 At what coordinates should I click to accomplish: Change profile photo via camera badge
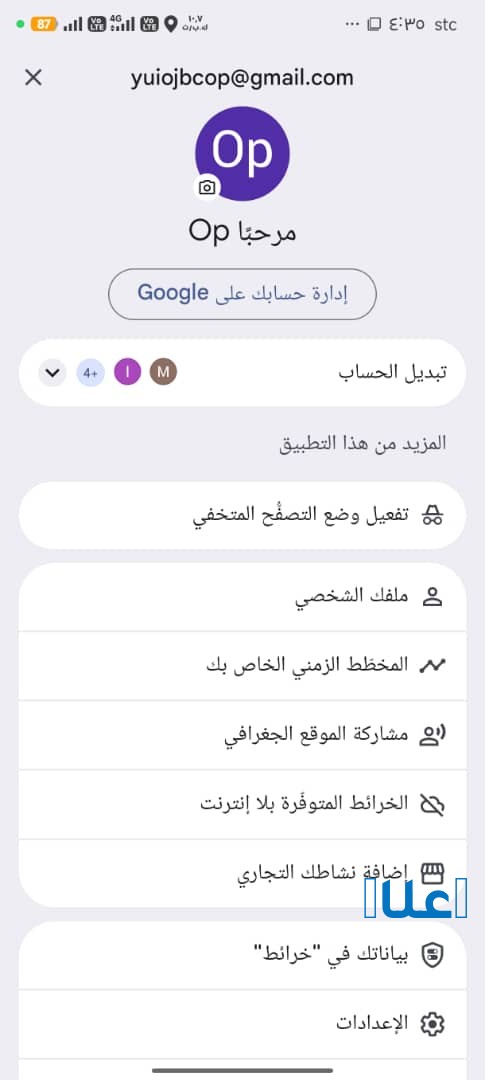tap(207, 187)
